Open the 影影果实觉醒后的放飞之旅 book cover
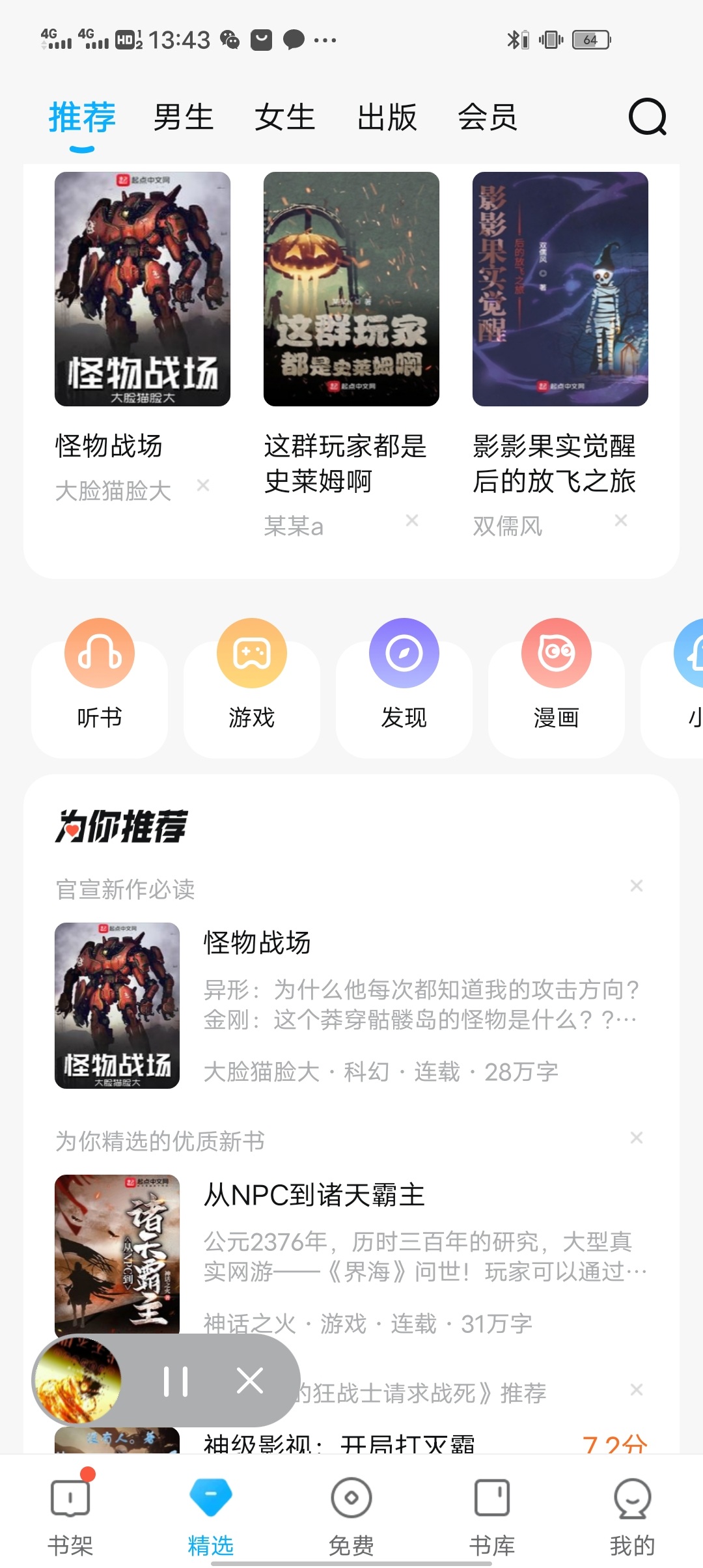Viewport: 703px width, 1568px height. [560, 289]
